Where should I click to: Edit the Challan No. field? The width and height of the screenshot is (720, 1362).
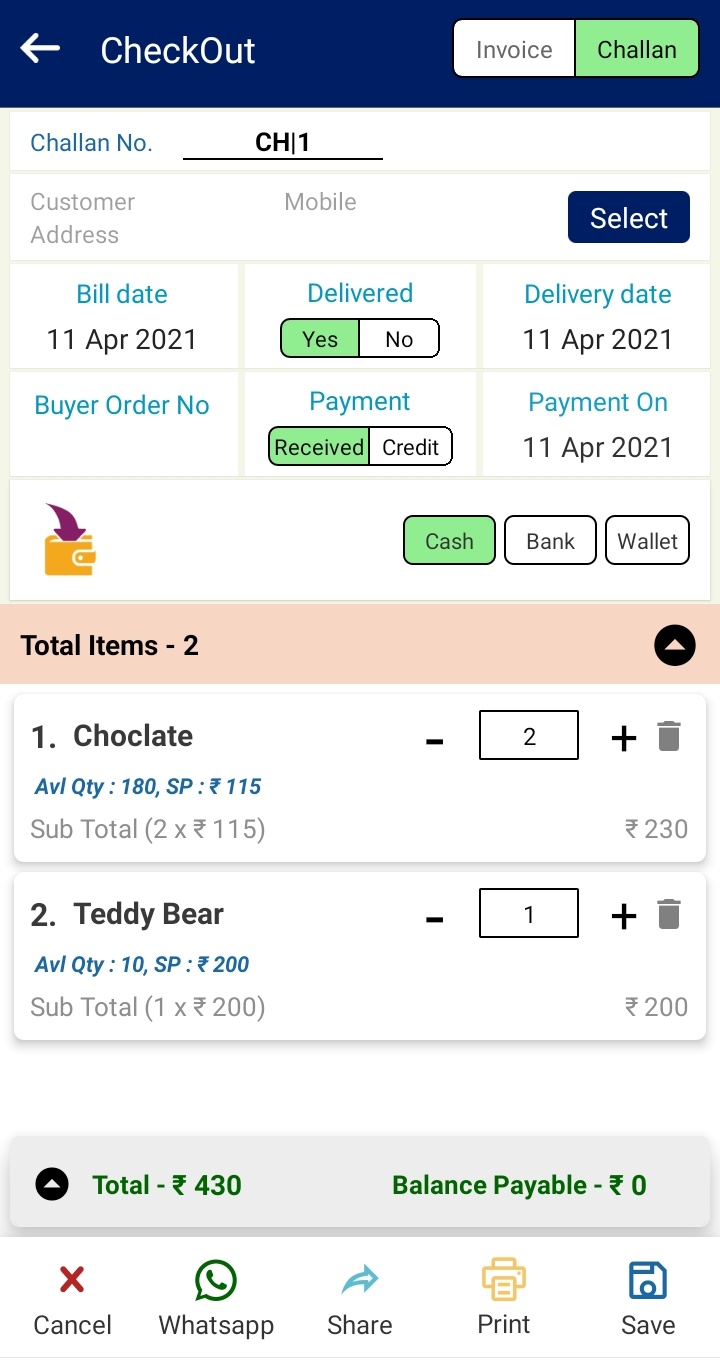[x=282, y=142]
